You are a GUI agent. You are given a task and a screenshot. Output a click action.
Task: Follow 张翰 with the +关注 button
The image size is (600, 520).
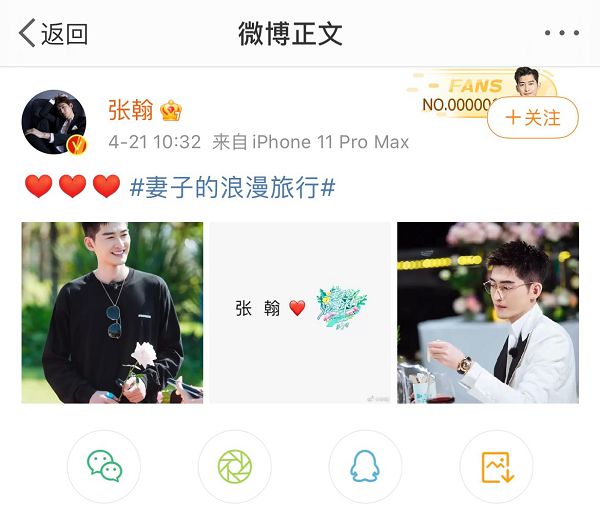[533, 118]
